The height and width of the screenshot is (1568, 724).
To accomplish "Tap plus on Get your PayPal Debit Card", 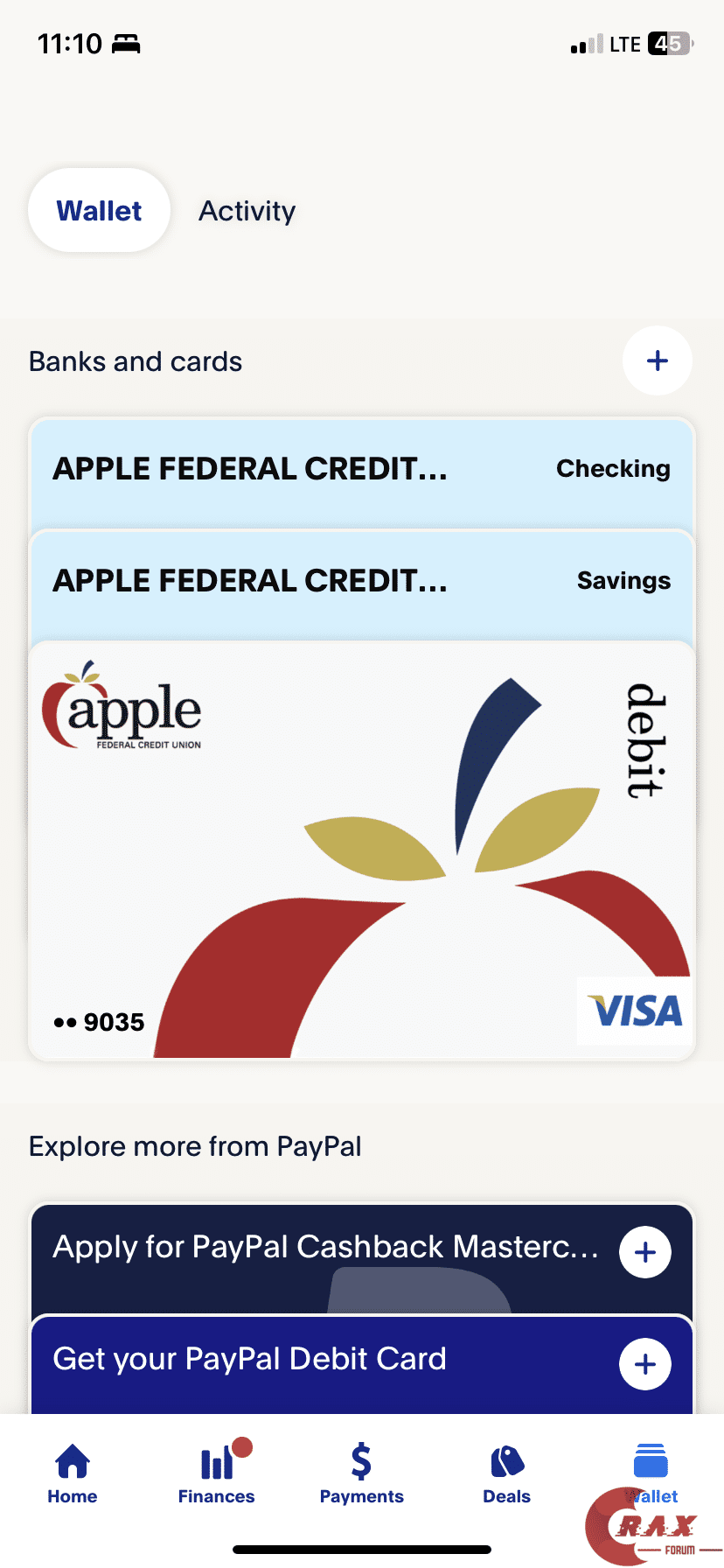I will click(645, 1364).
